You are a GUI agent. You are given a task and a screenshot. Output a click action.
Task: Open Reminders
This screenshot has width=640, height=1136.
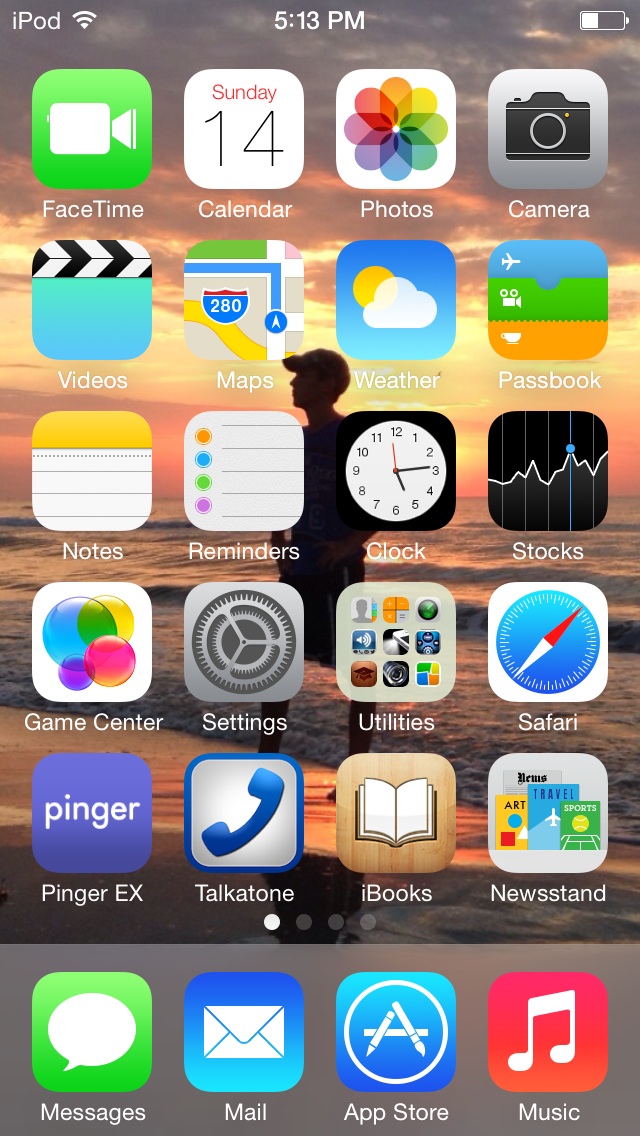(244, 471)
